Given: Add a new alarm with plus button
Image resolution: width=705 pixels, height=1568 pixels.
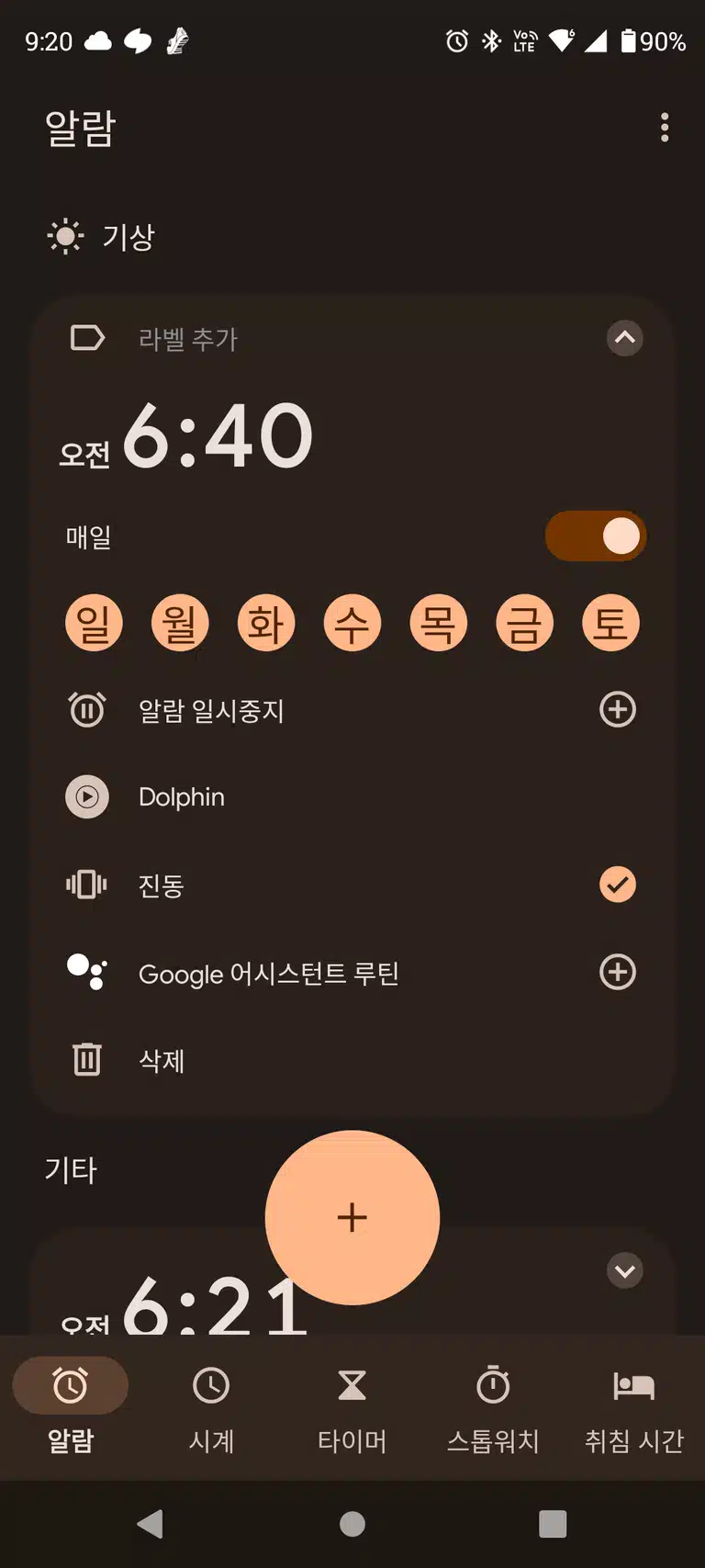Looking at the screenshot, I should coord(352,1217).
